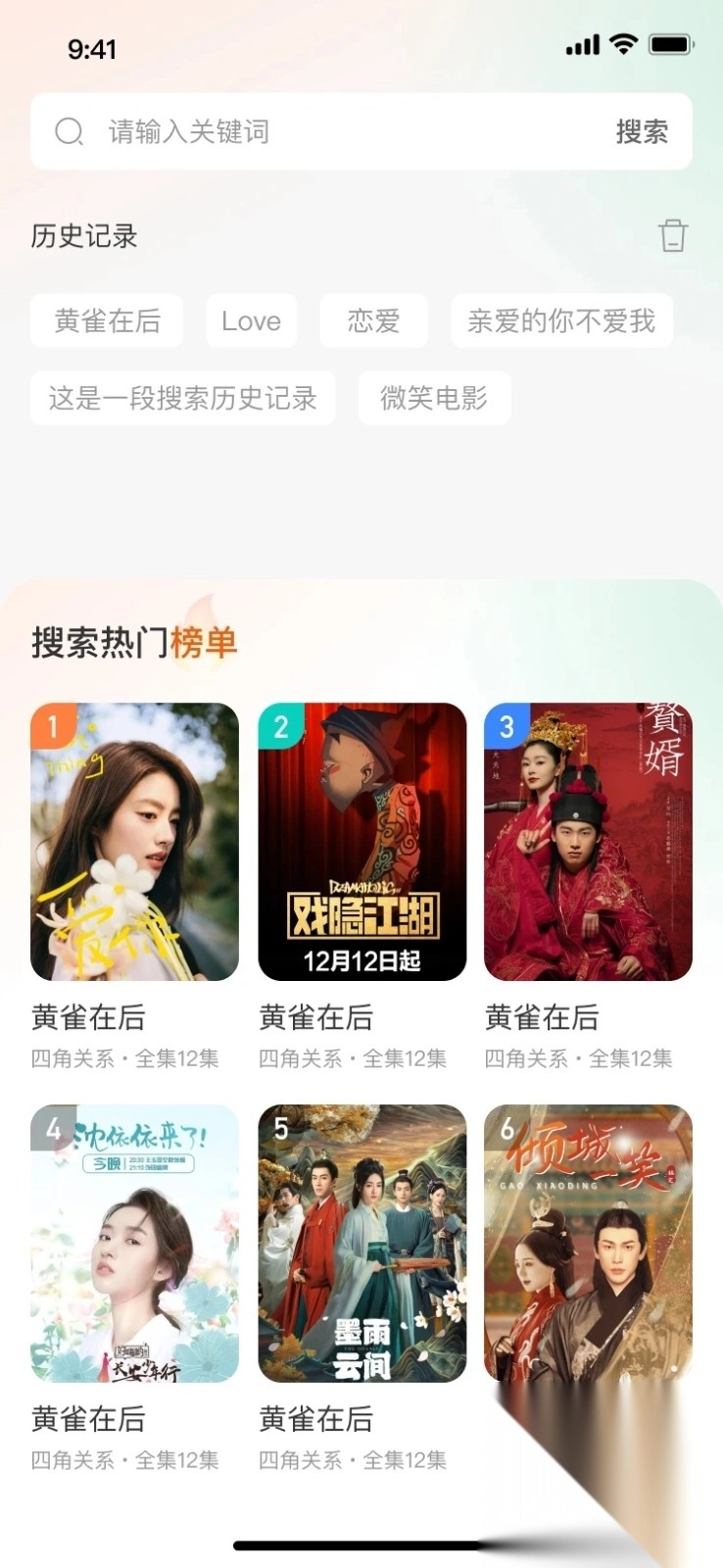Tap the keyword input field
Viewport: 723px width, 1568px height.
[x=294, y=131]
